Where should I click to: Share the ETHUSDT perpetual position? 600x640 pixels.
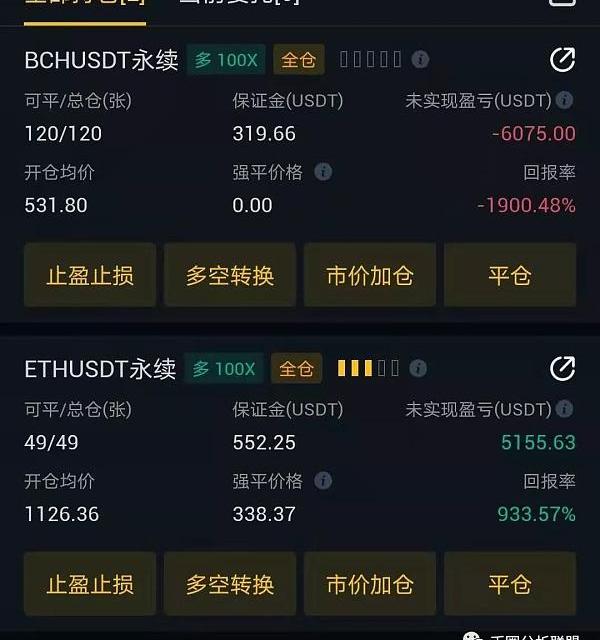coord(563,369)
